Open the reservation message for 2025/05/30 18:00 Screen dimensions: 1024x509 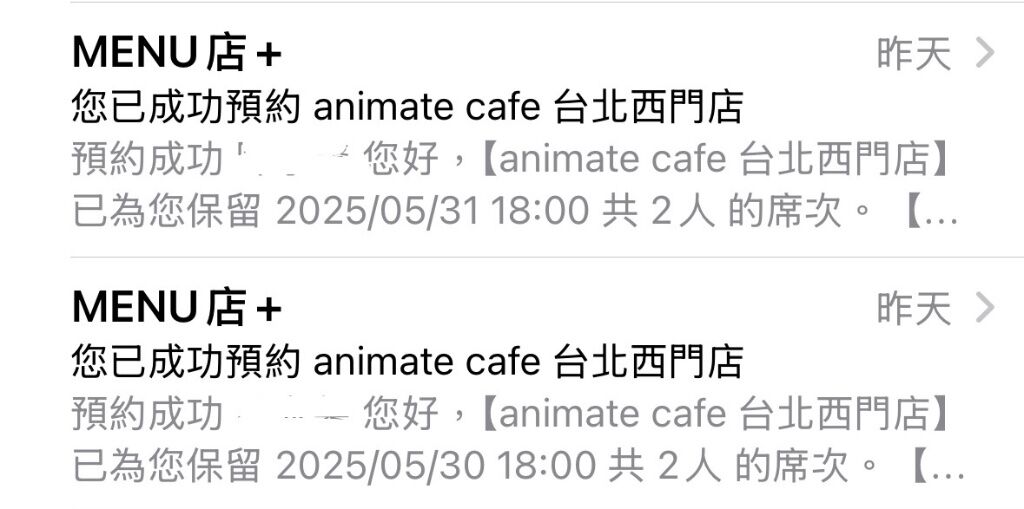(x=510, y=387)
